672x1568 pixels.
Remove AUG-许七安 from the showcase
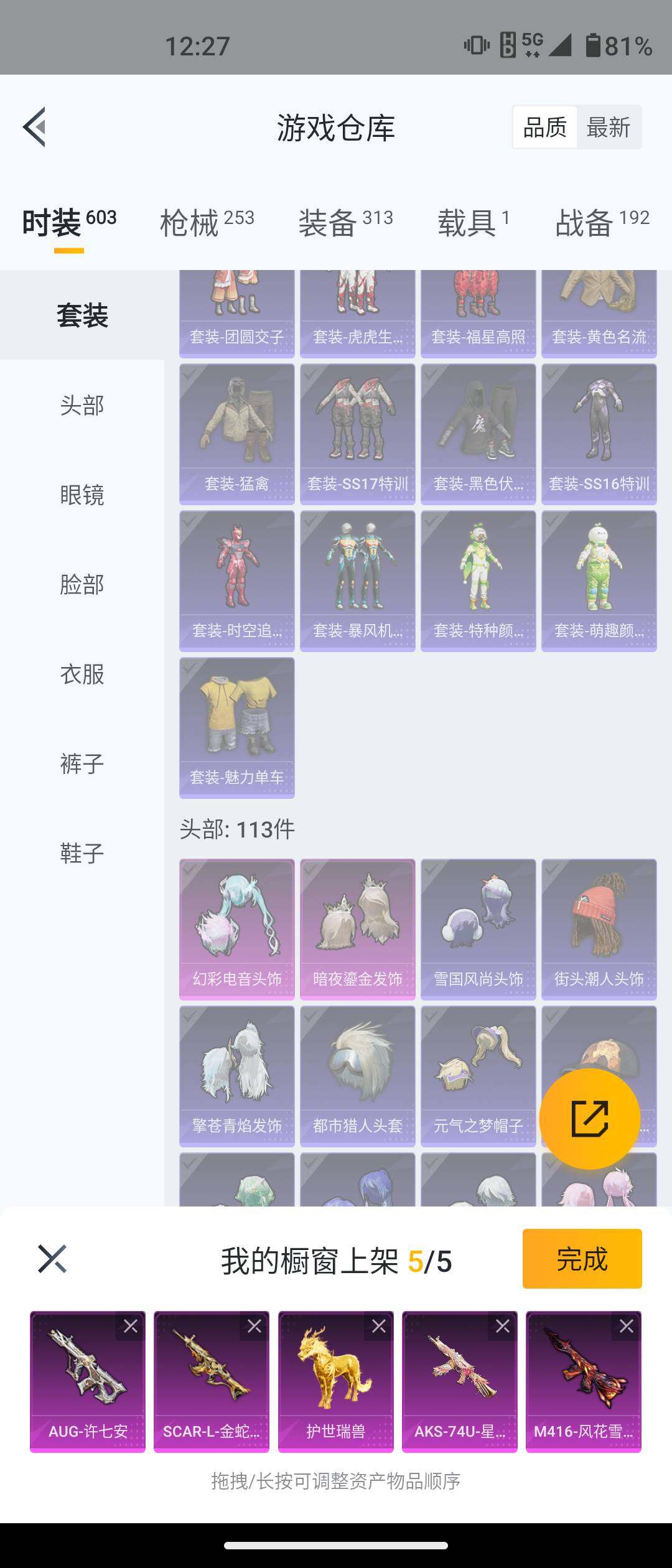[x=131, y=1326]
